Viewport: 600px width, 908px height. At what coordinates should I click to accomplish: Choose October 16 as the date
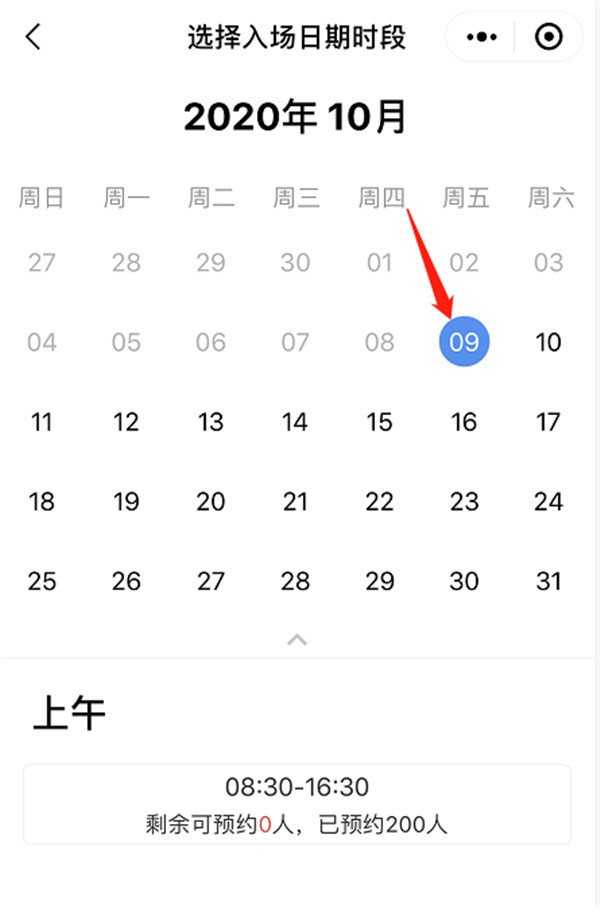[464, 422]
